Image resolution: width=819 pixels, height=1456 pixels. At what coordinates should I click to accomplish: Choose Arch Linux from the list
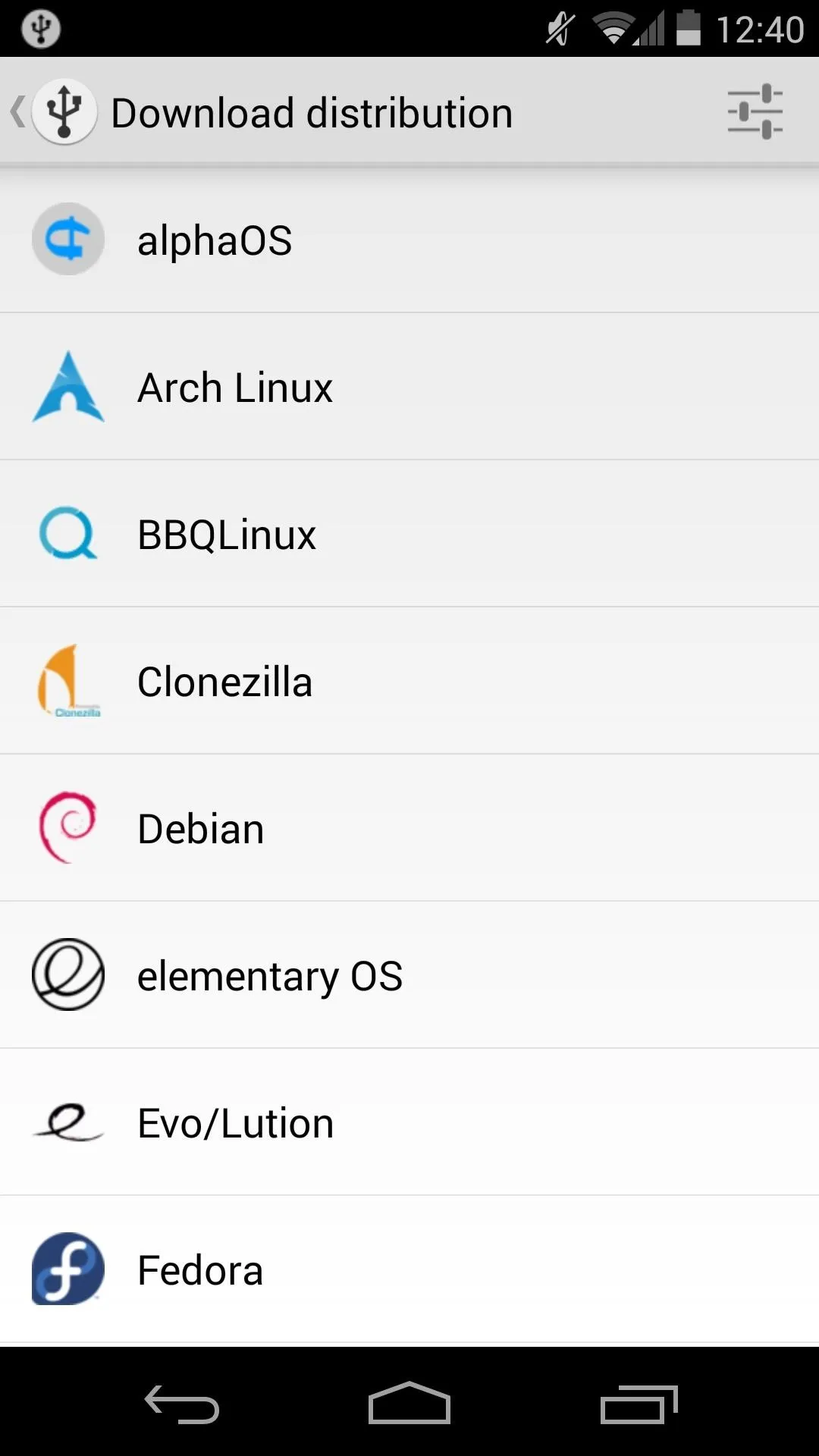coord(409,386)
